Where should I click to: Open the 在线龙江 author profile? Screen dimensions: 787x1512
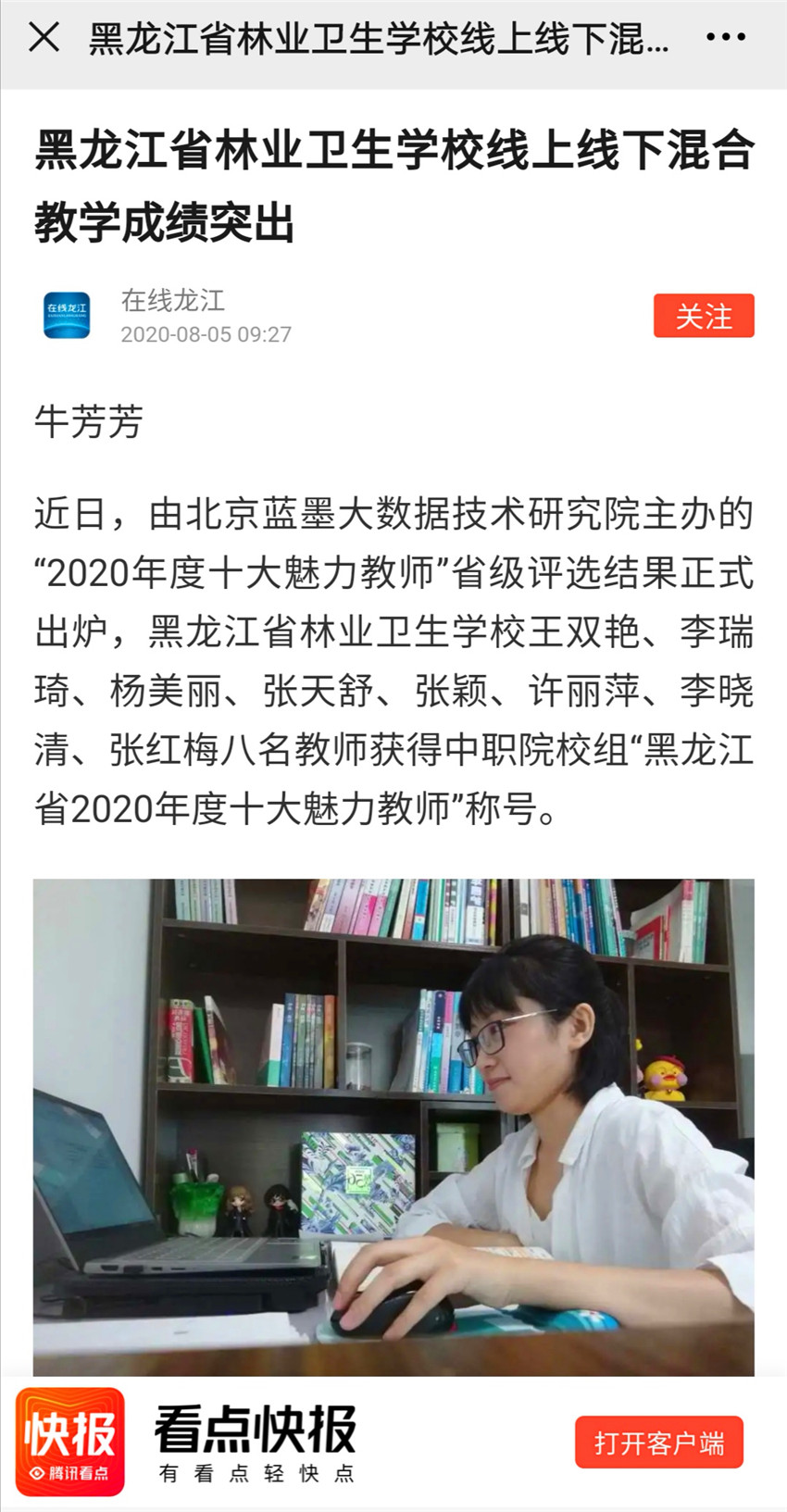click(173, 300)
